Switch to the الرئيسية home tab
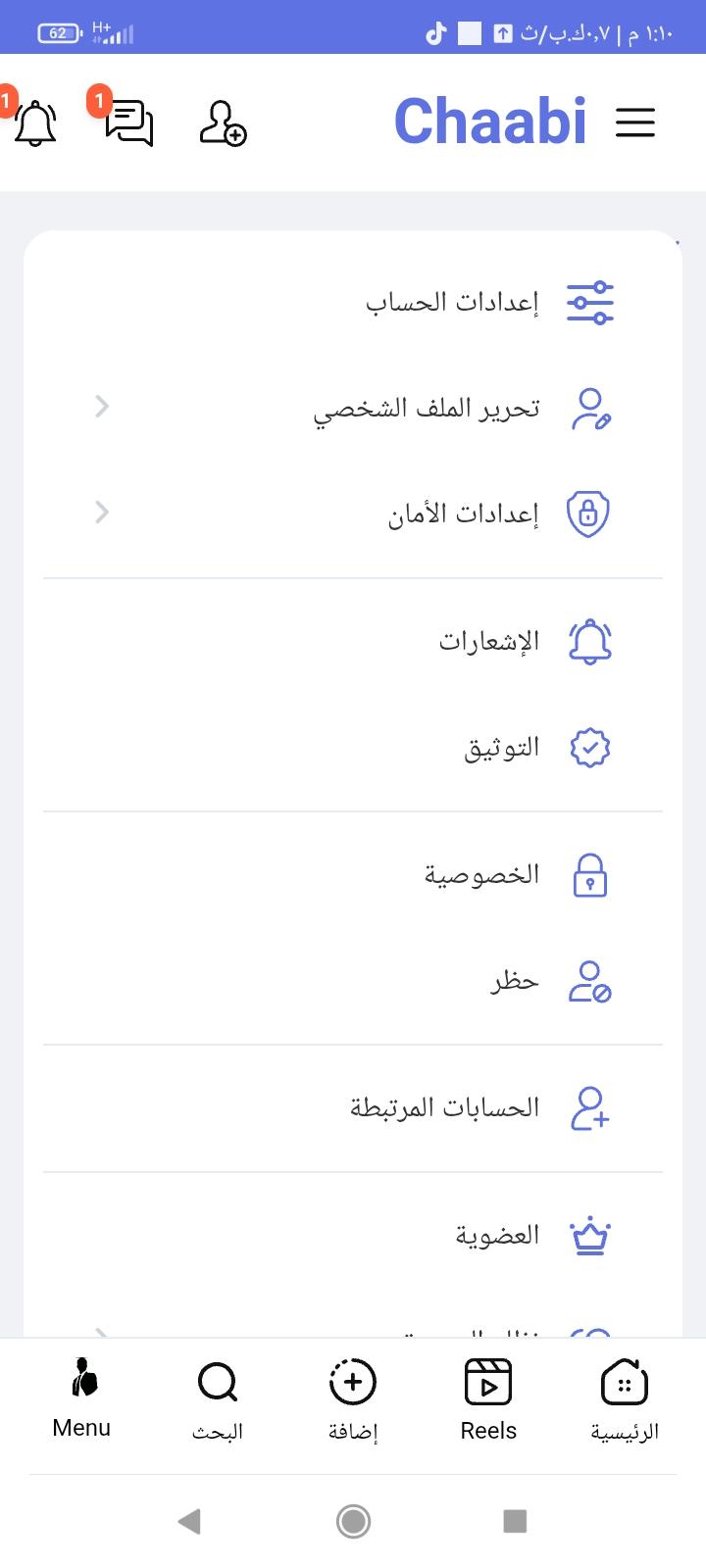Viewport: 706px width, 1568px height. (625, 1399)
